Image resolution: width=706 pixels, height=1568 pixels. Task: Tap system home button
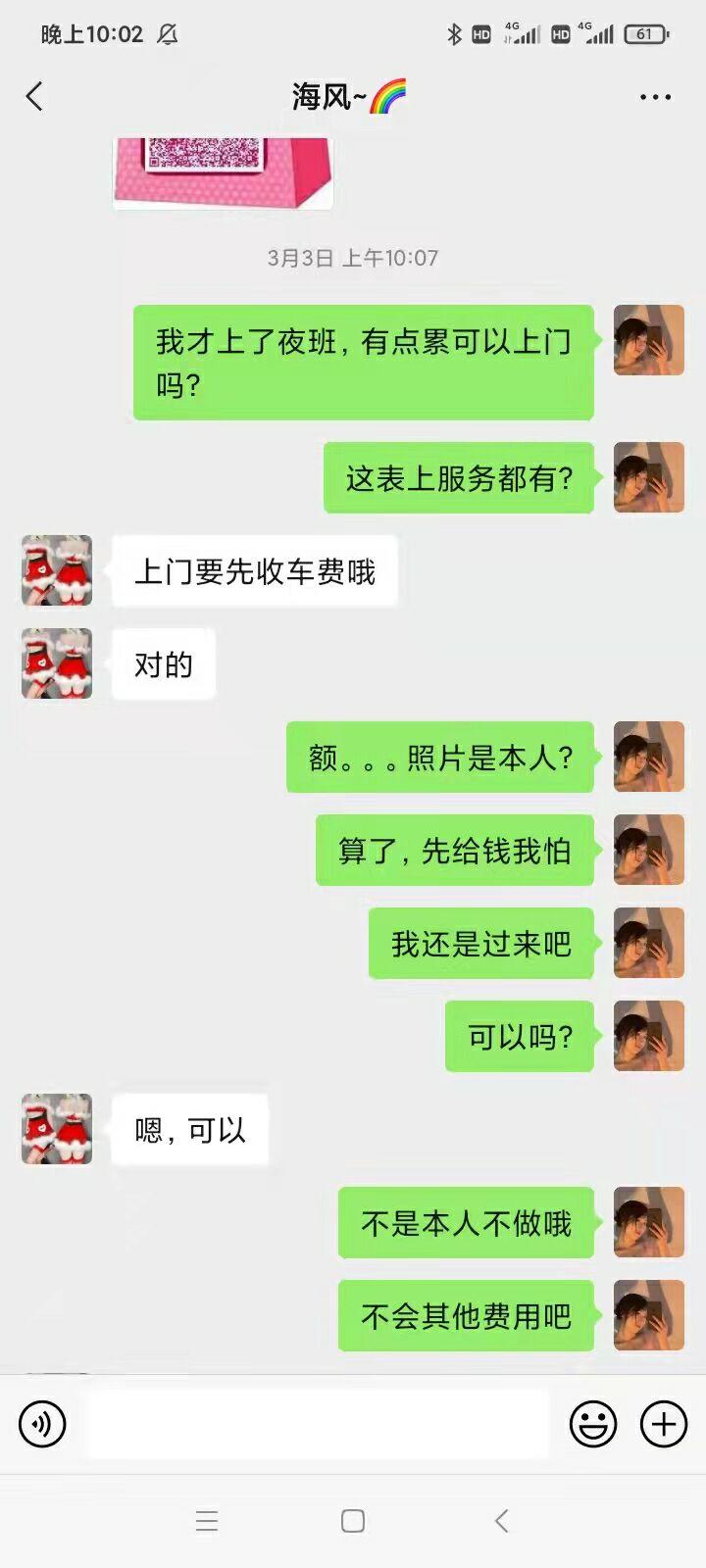353,1521
